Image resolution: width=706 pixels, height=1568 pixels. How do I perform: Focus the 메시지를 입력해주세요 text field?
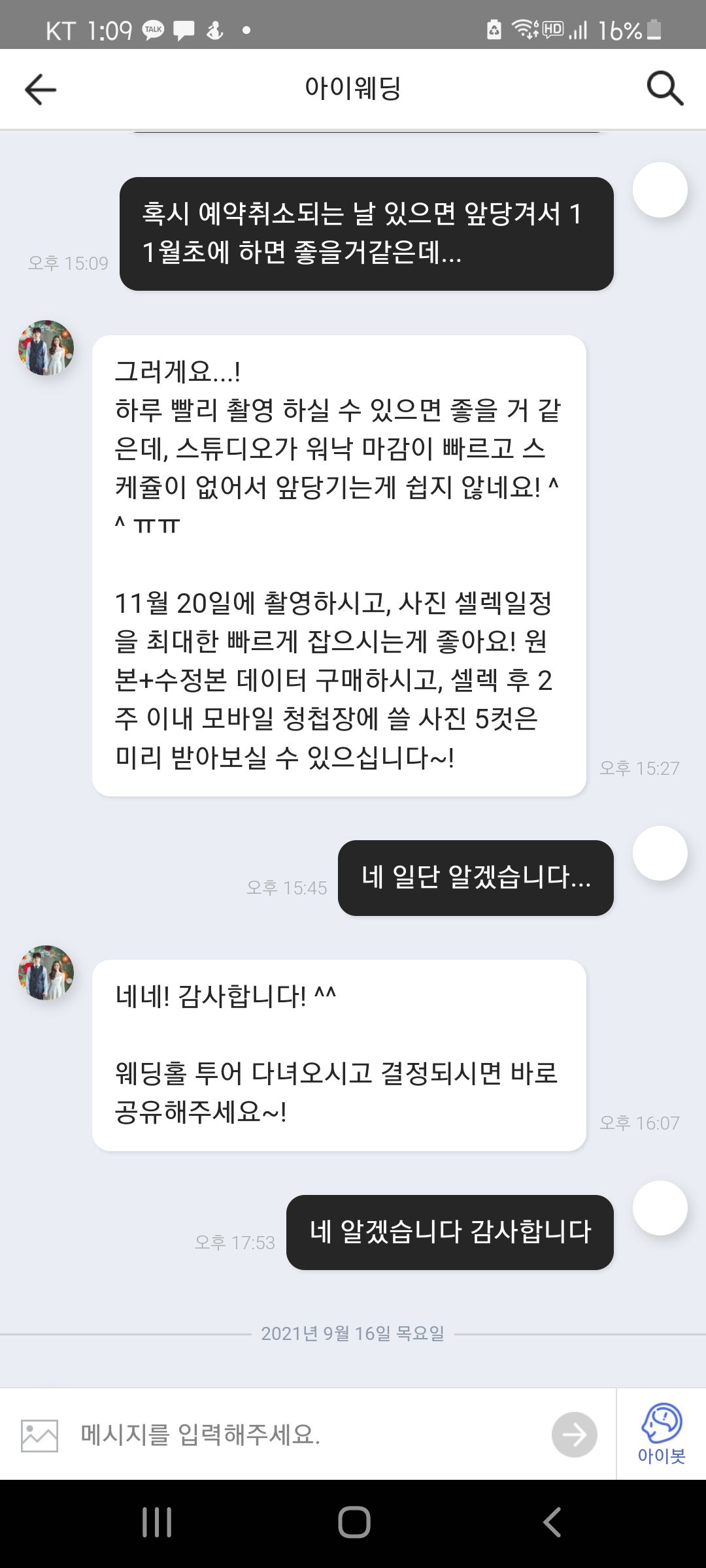pos(307,1434)
